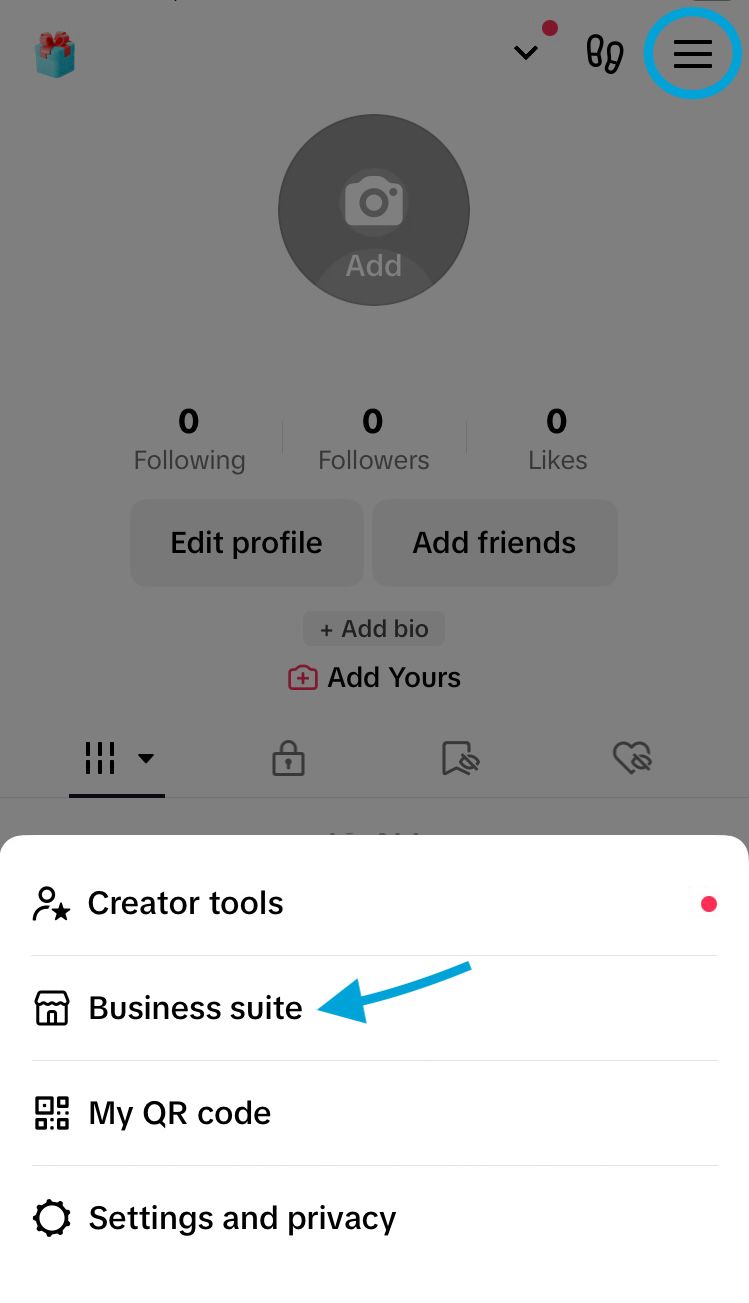View the Following list
The image size is (749, 1303).
tap(189, 439)
